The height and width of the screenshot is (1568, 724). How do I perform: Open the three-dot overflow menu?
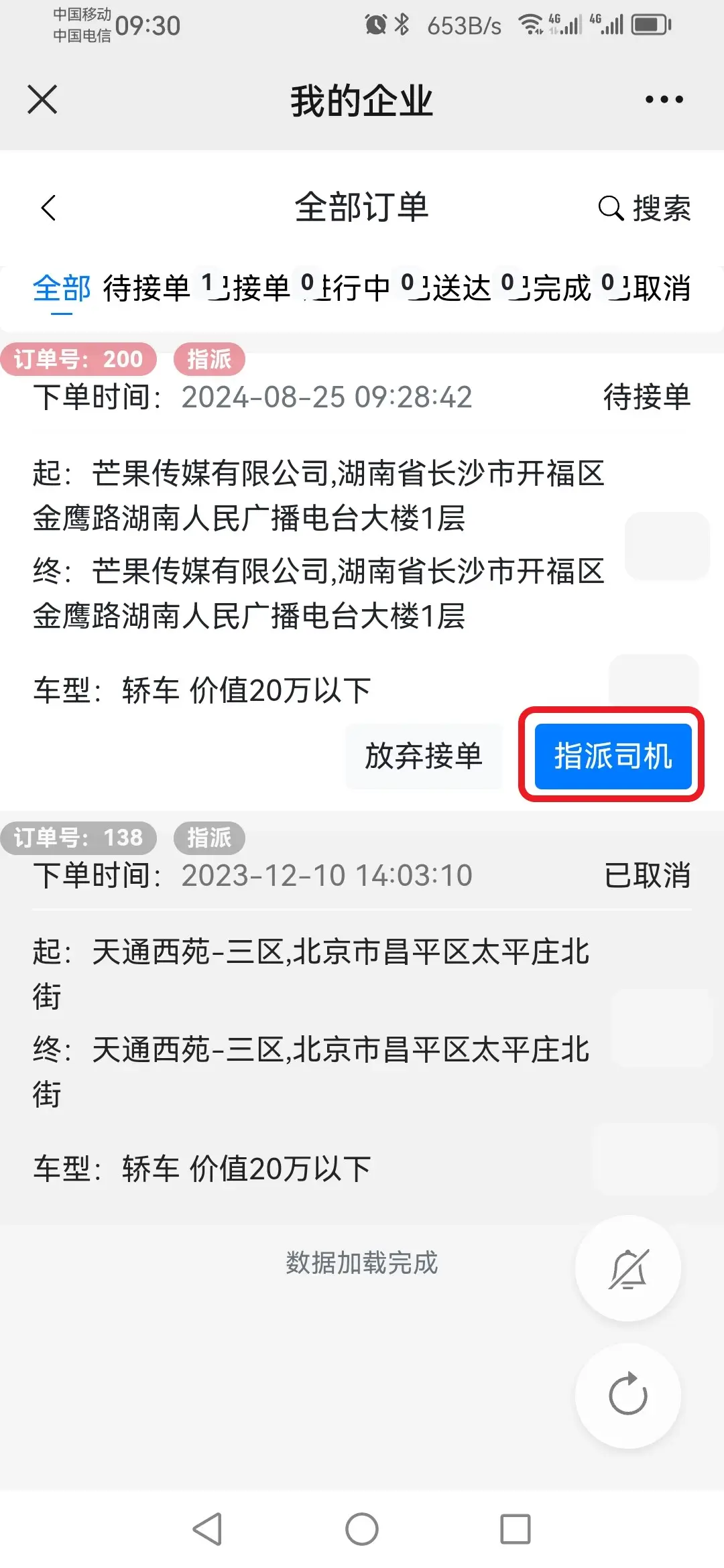coord(664,100)
